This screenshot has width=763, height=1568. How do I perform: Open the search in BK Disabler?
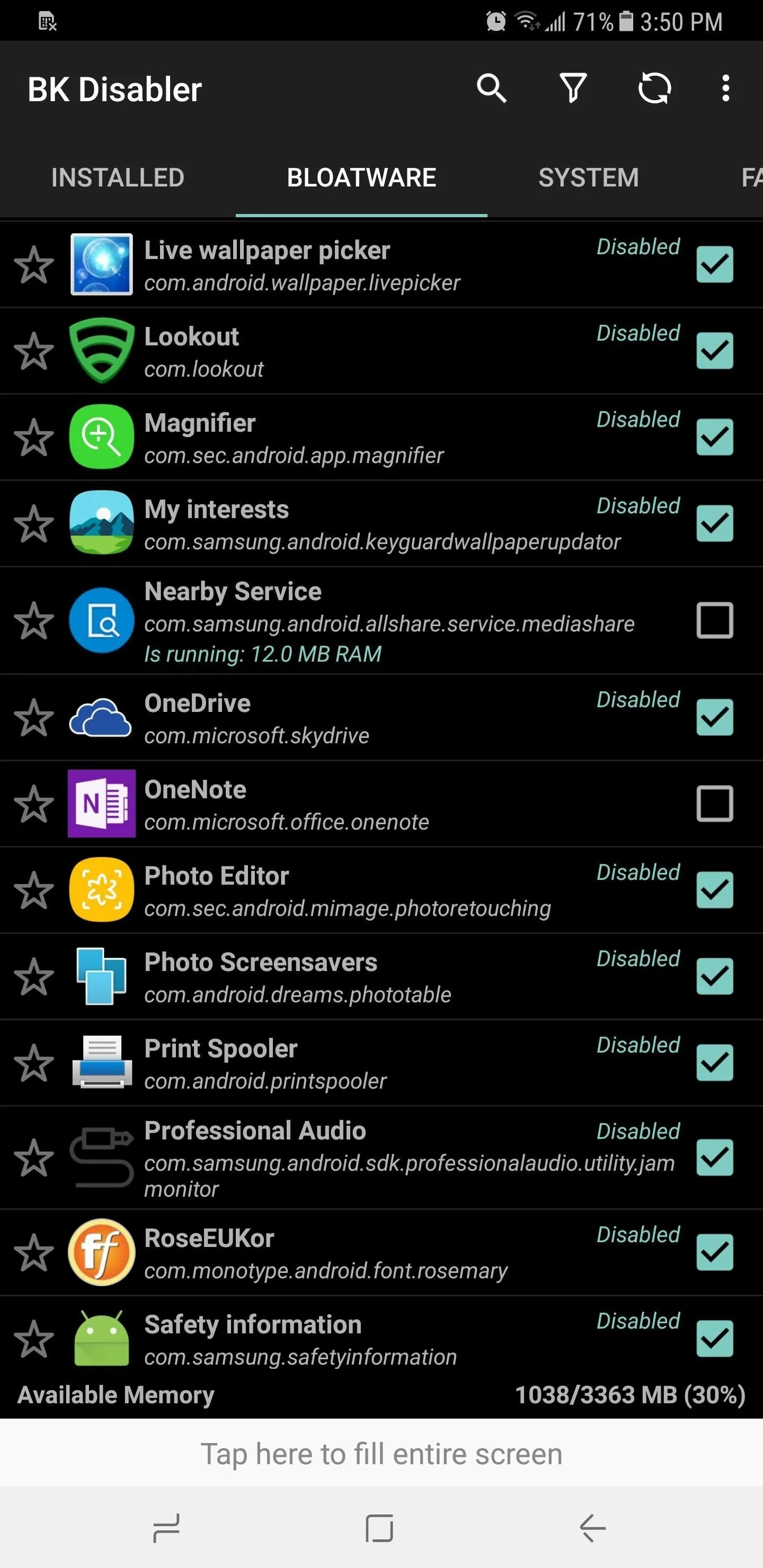pyautogui.click(x=491, y=89)
